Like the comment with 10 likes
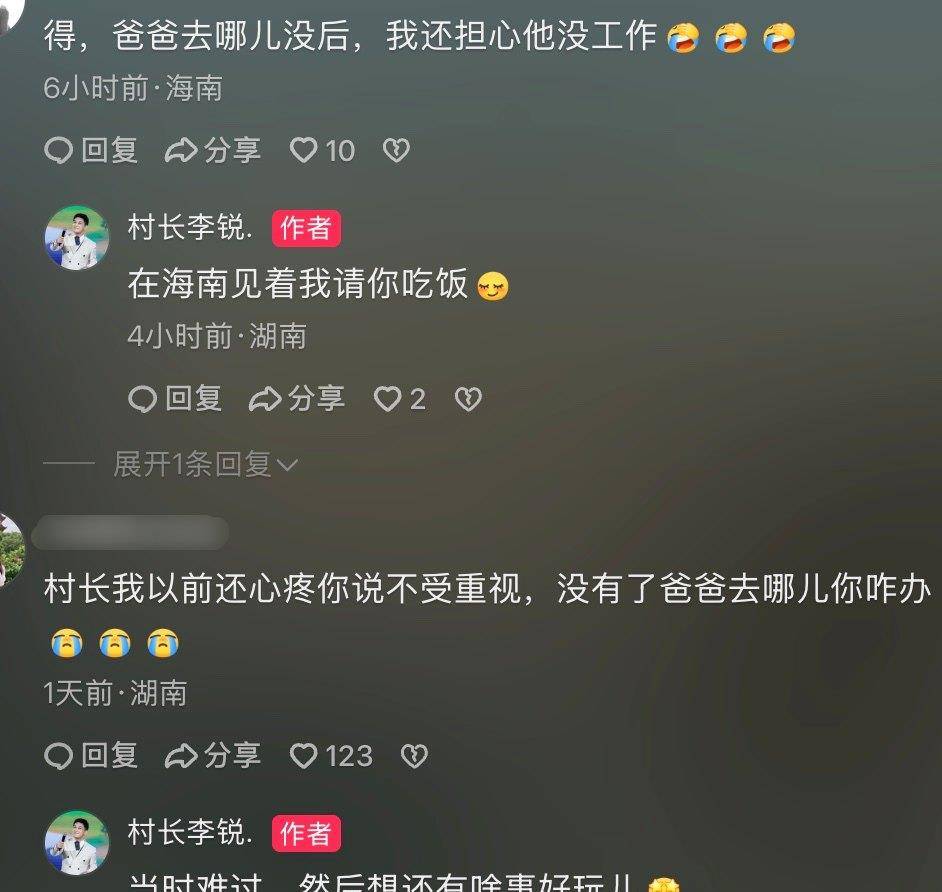The width and height of the screenshot is (942, 892). 303,151
